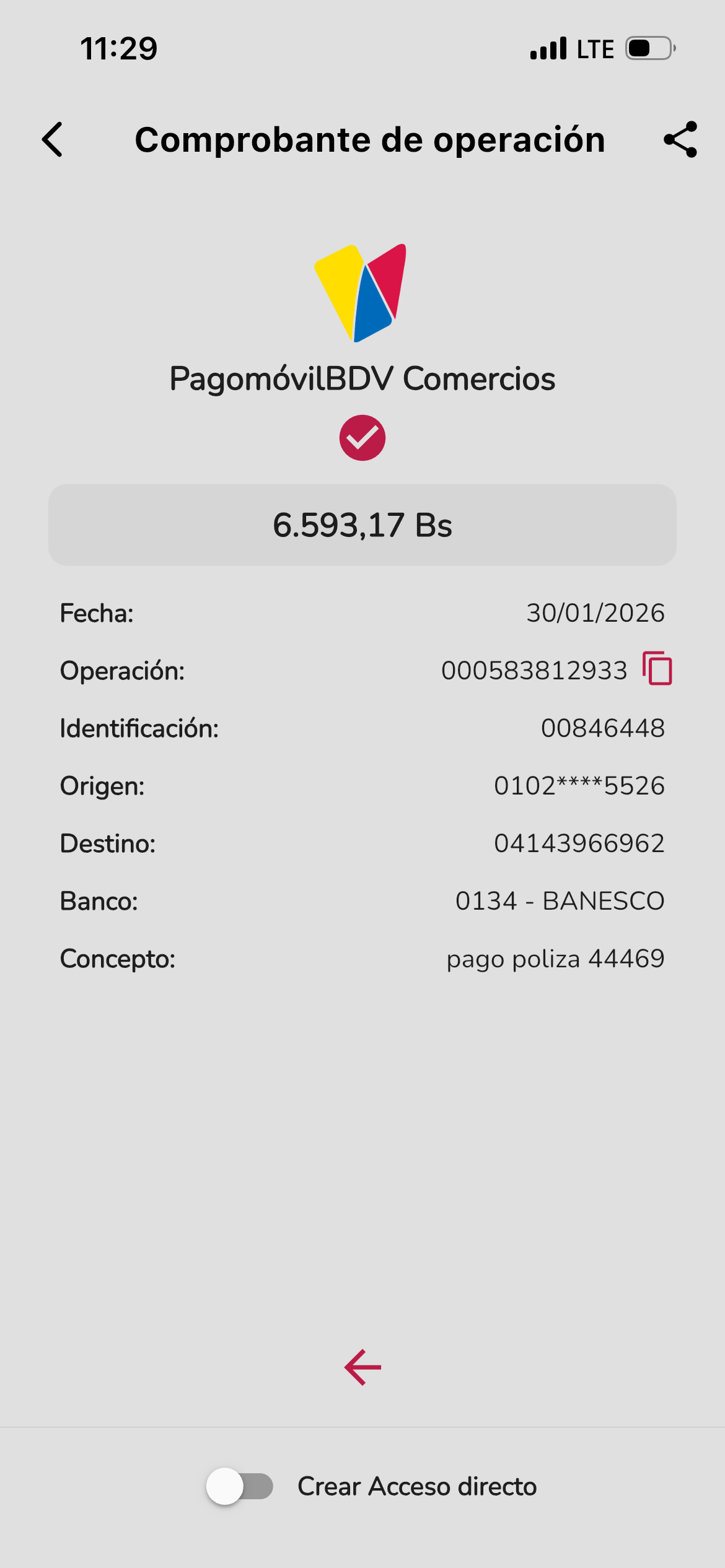Copy the operation number 000583812933
Screen dimensions: 725x1568
click(657, 669)
